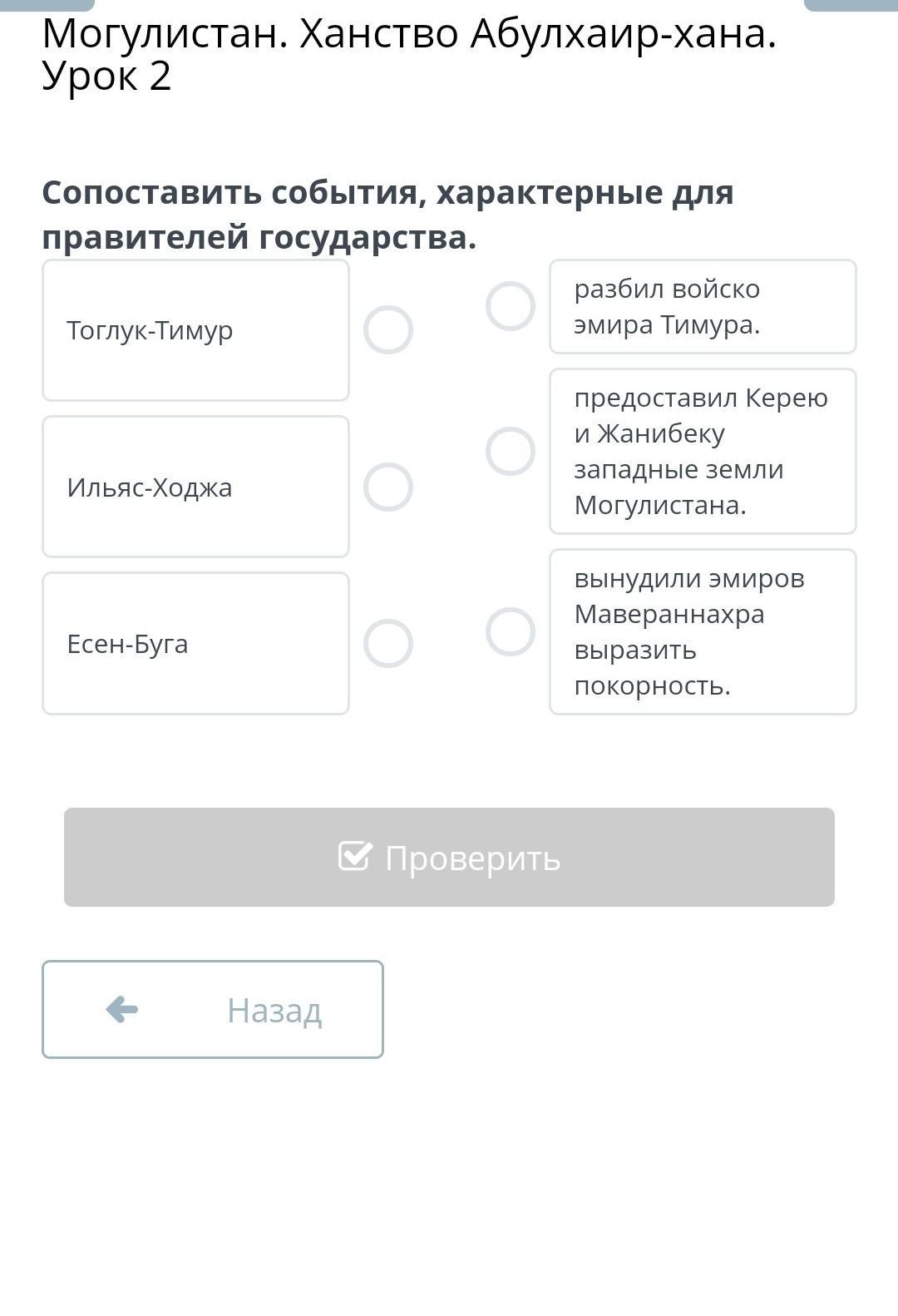Select circle for 'разбил войско эмира Тимура'
Screen dimensions: 898x1316
tap(511, 306)
